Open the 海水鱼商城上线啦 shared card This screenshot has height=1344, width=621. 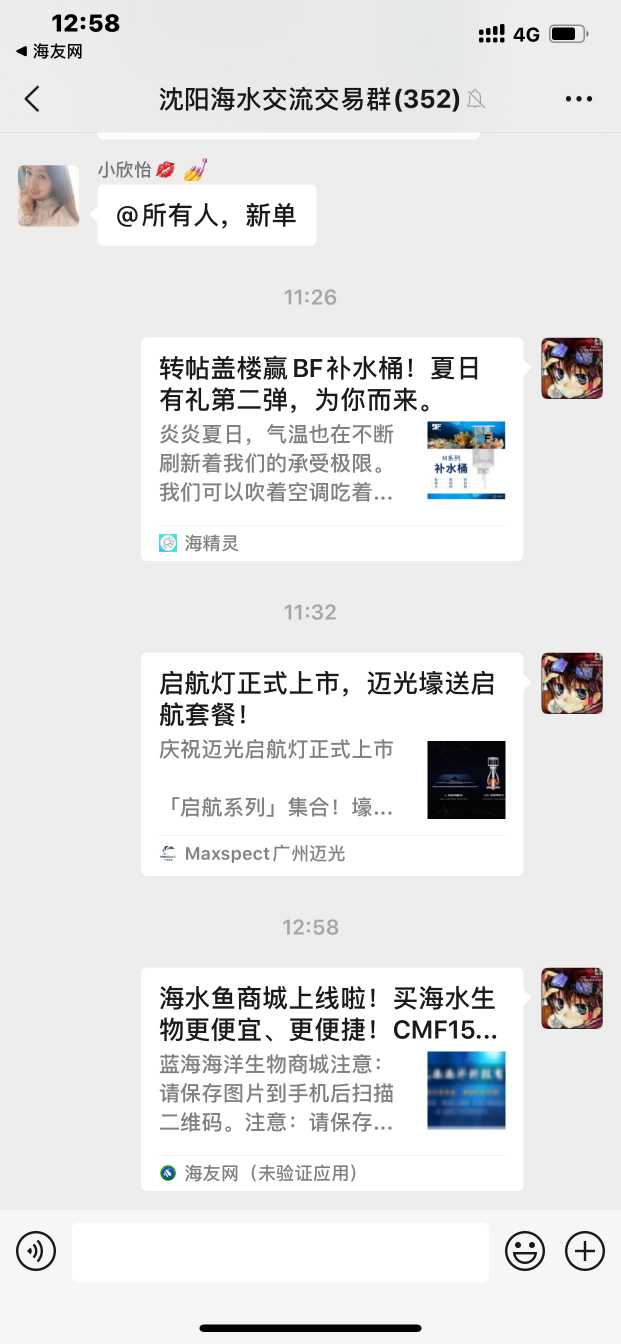pyautogui.click(x=331, y=1078)
